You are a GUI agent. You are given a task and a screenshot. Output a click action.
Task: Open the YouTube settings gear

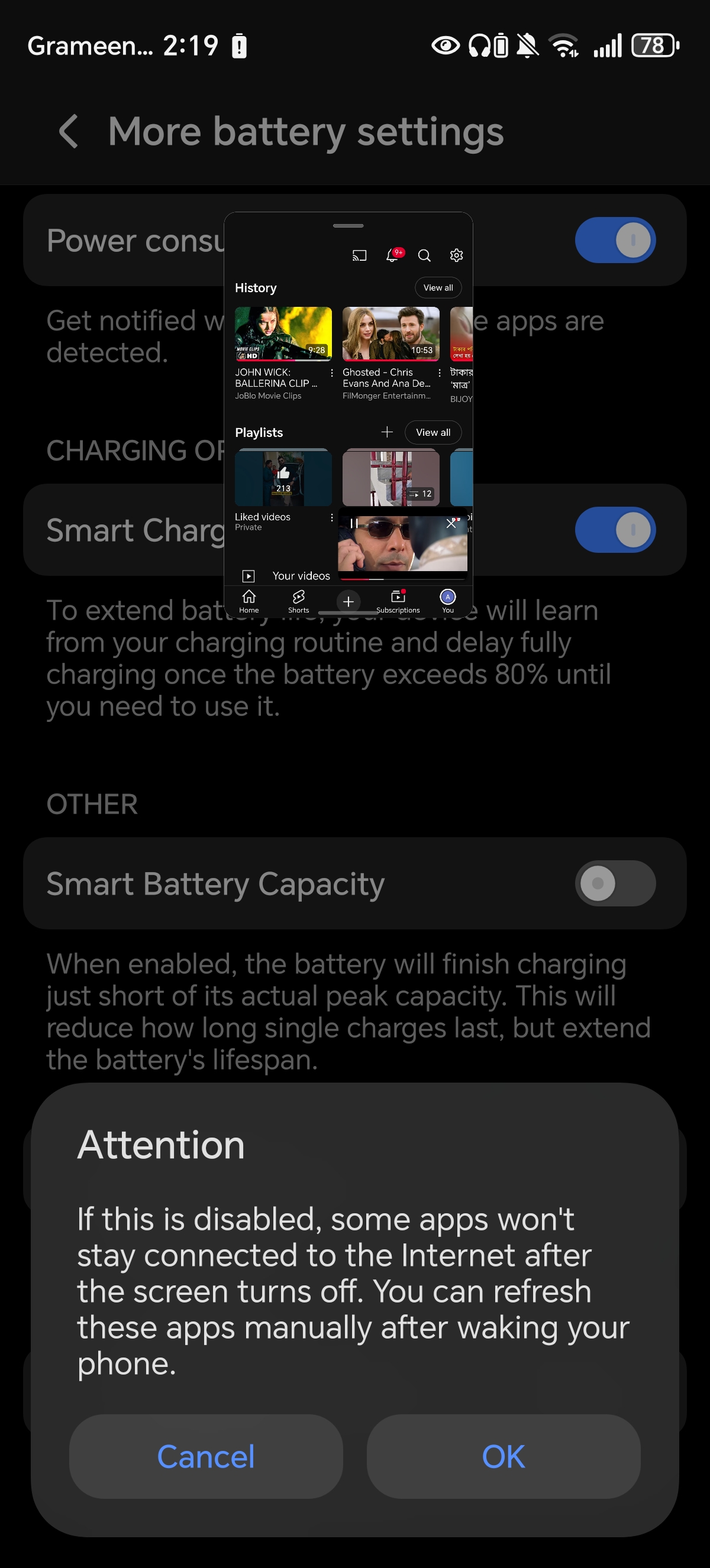(456, 255)
